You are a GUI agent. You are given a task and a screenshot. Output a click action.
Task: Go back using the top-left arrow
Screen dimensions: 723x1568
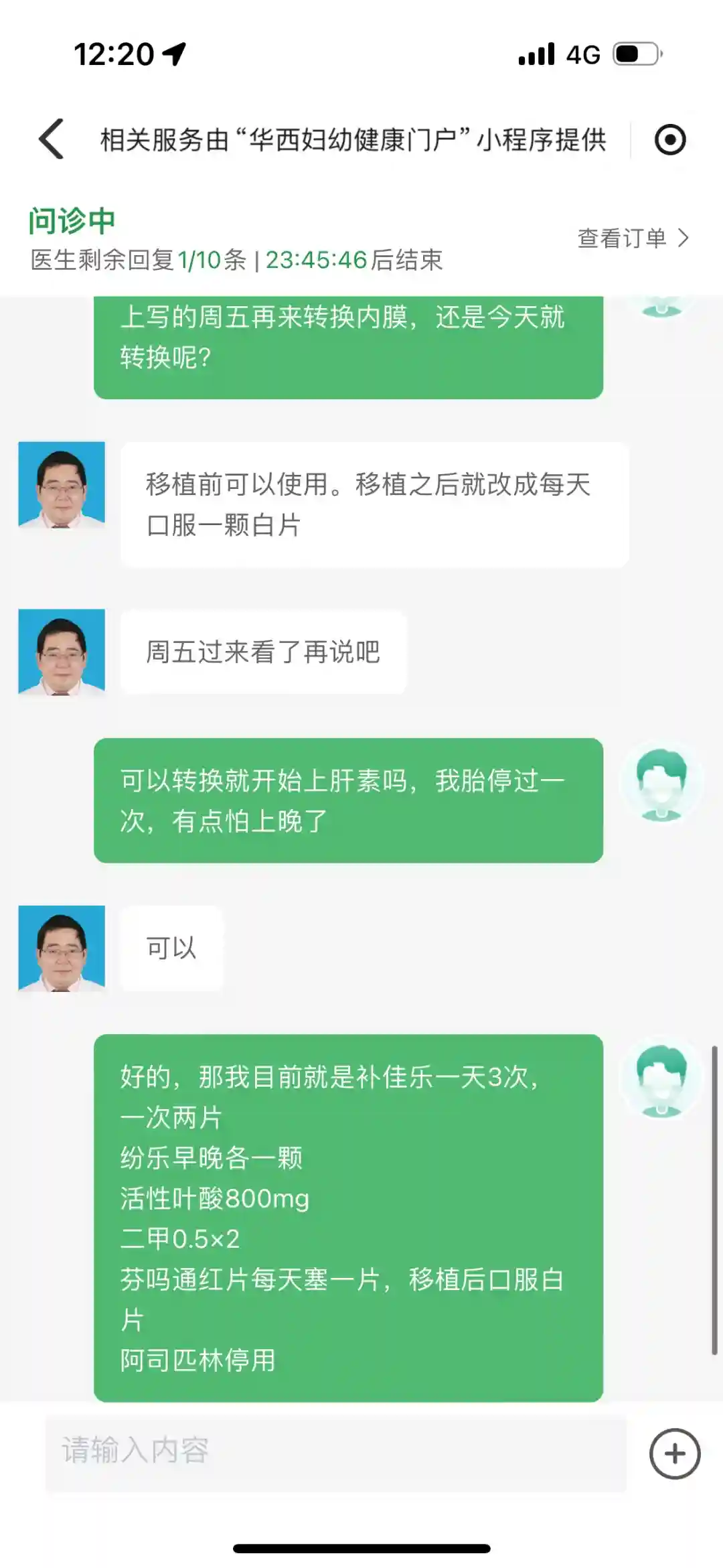[x=52, y=139]
